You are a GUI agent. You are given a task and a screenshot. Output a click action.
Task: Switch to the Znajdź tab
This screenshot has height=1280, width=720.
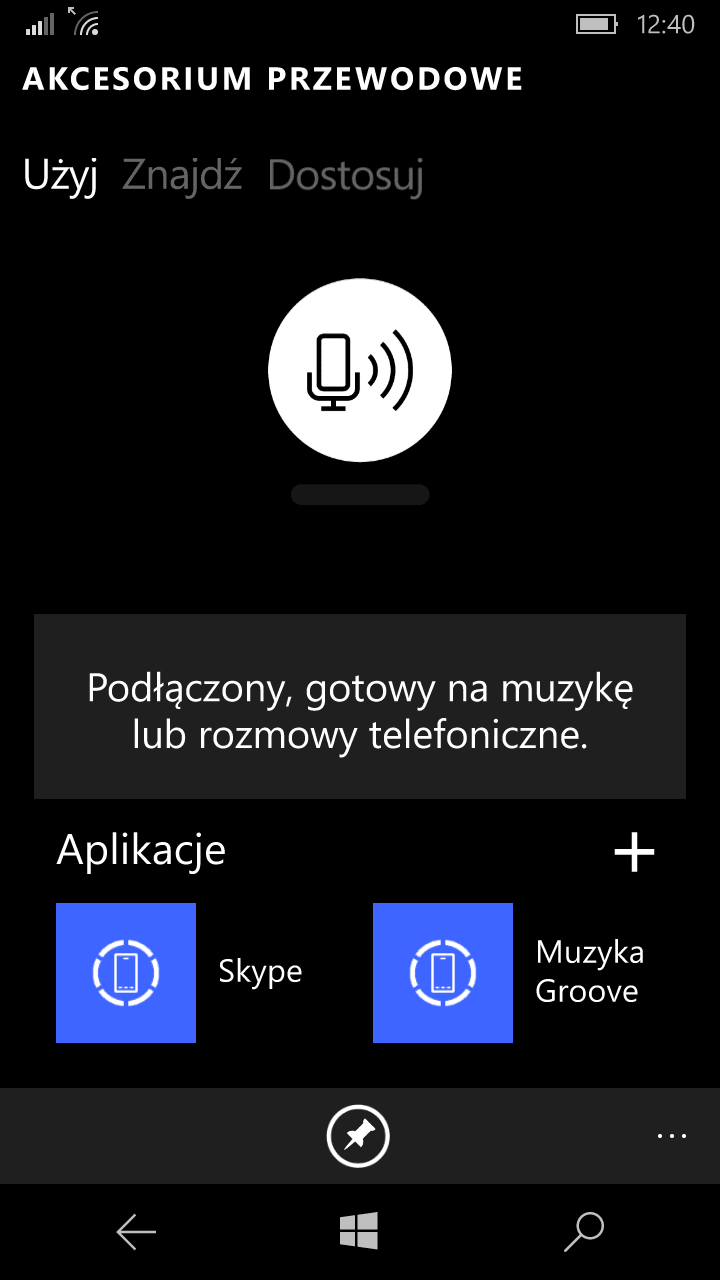pos(182,176)
